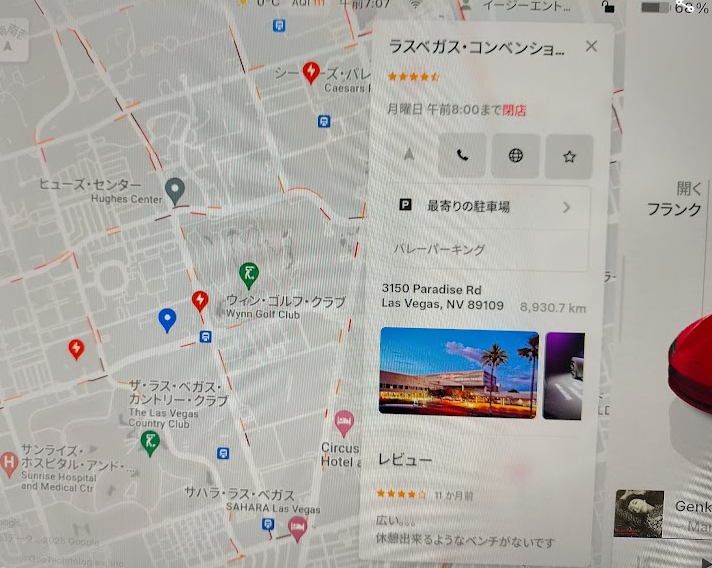Select the Hughes Center map pin
Viewport: 712px width, 568px height.
click(176, 190)
